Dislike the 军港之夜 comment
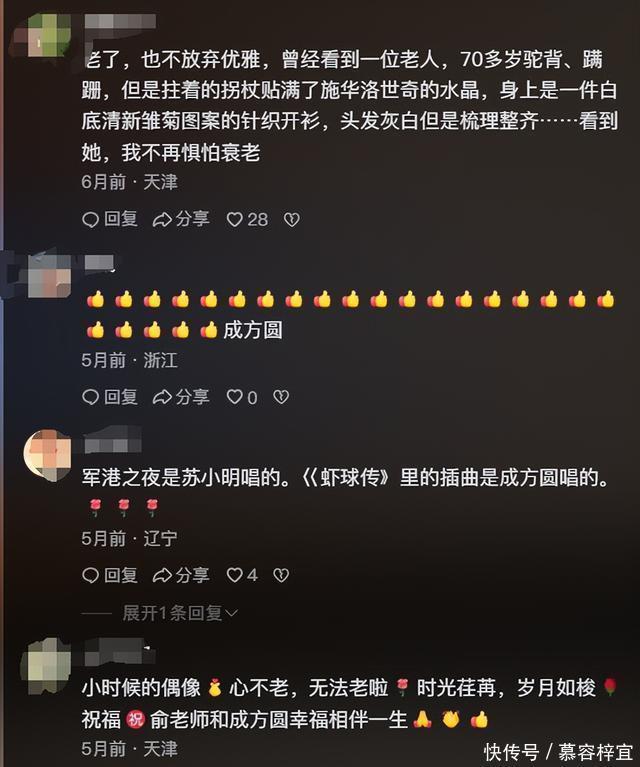640x767 pixels. (x=281, y=575)
